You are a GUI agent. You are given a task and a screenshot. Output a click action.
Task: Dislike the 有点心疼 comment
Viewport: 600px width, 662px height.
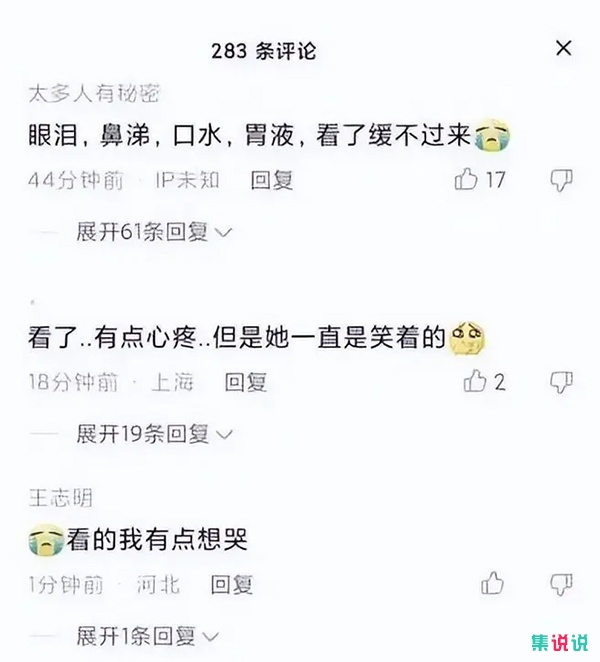point(562,382)
